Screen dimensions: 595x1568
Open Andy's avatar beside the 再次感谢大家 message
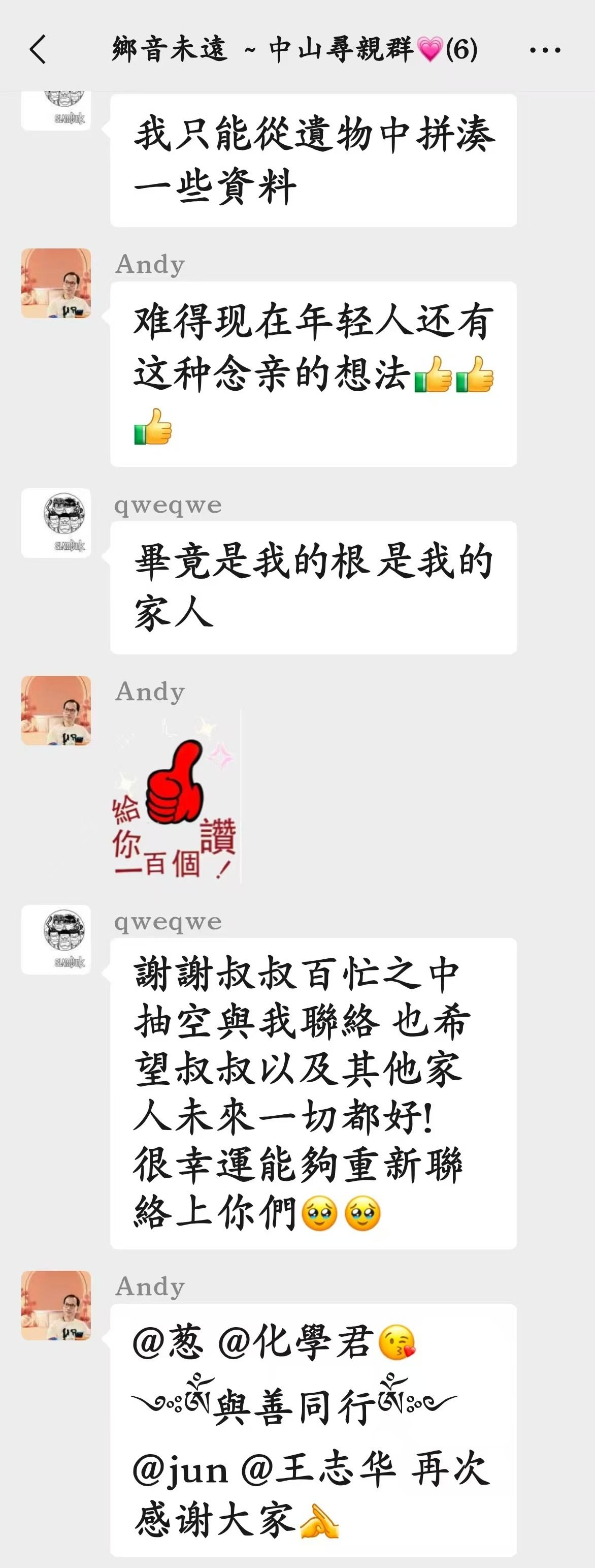56,1305
